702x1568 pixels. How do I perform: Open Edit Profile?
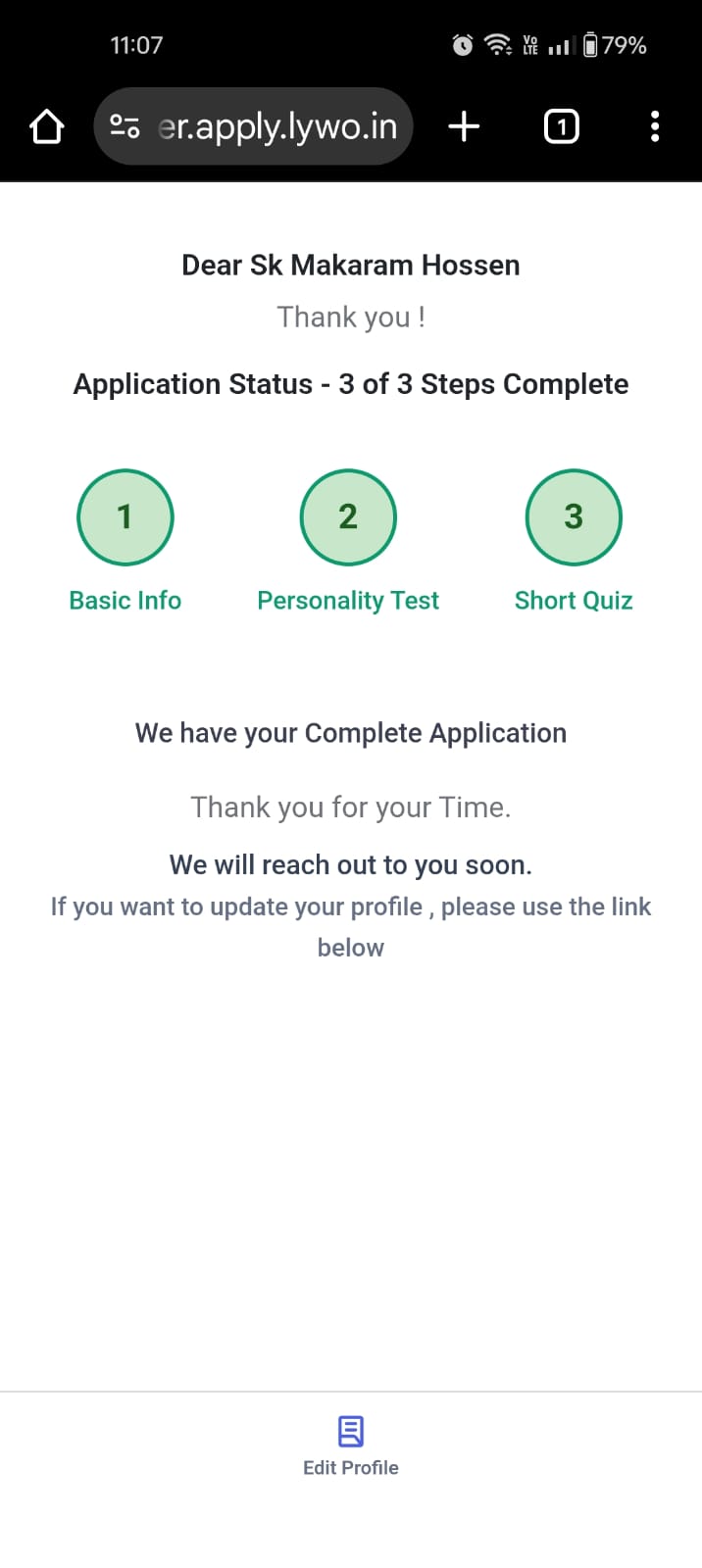click(350, 1445)
